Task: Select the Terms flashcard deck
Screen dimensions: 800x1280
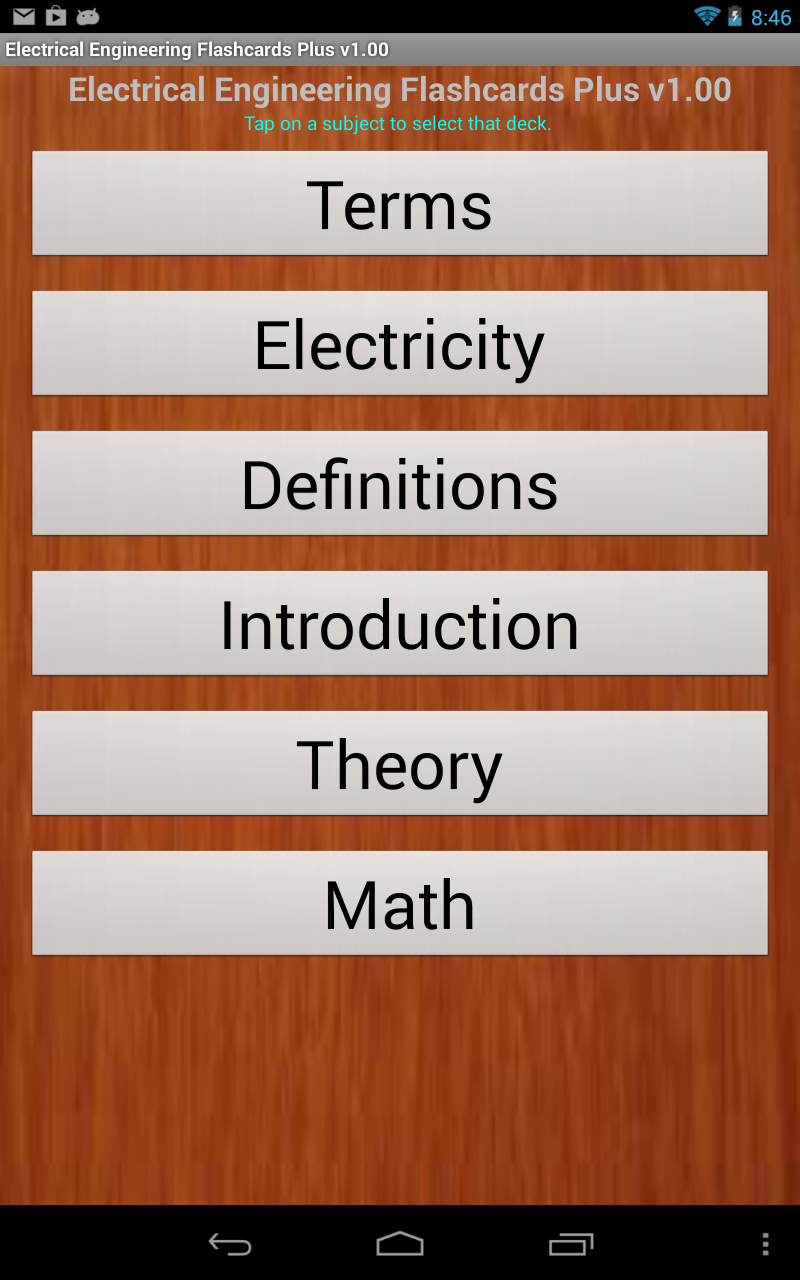Action: 400,203
